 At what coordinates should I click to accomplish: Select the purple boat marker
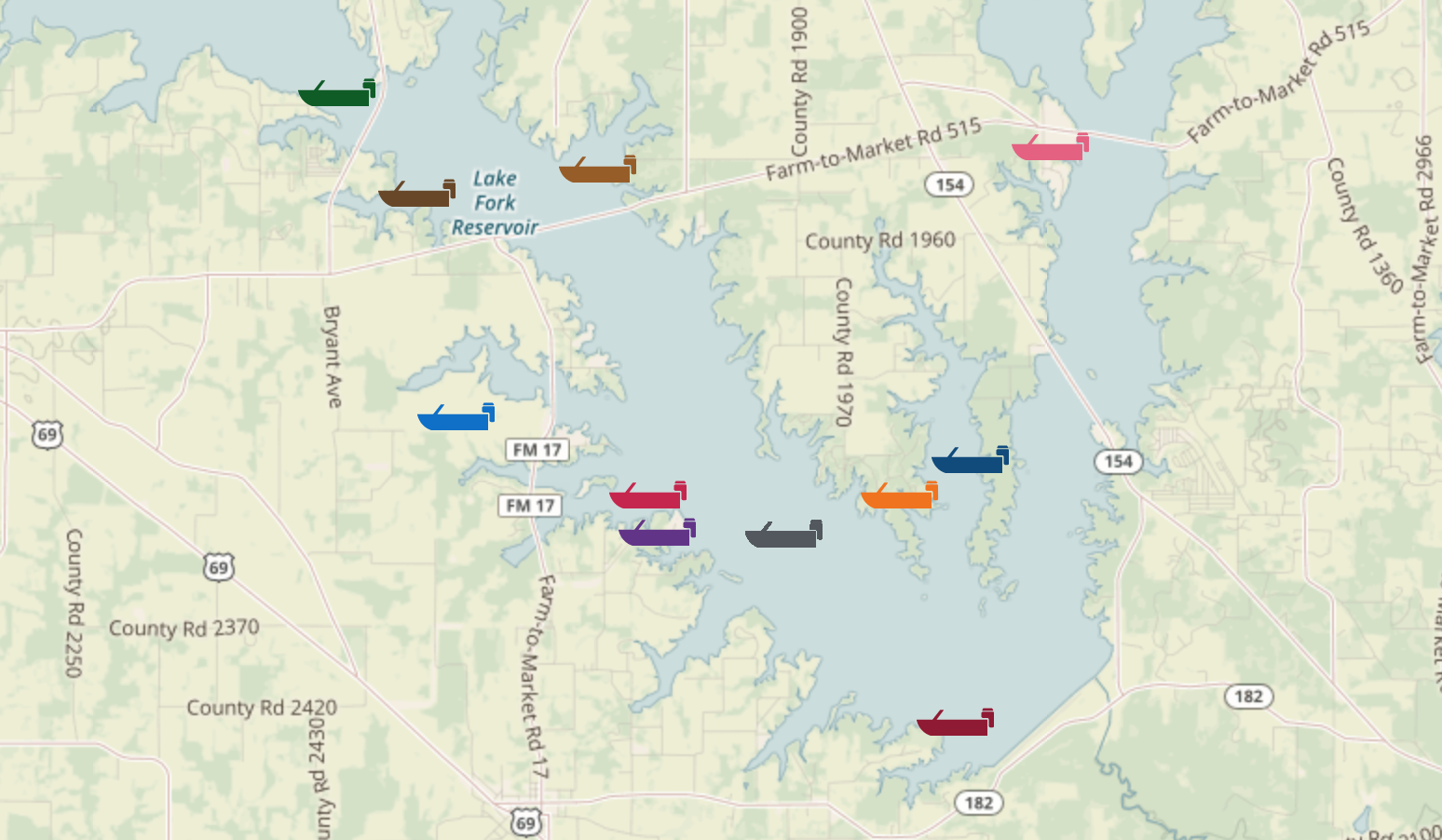click(657, 535)
